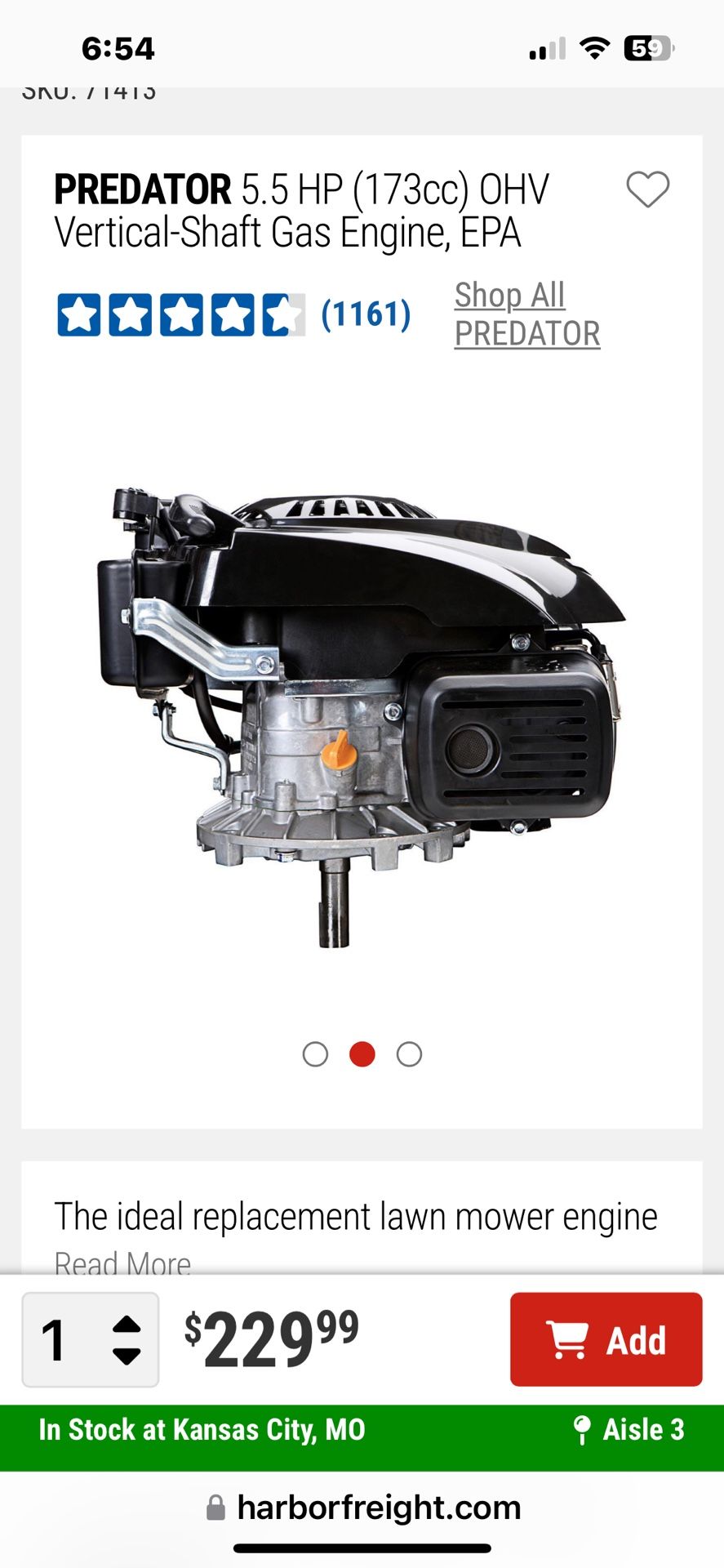The width and height of the screenshot is (724, 1568).
Task: Open the engine product image
Action: click(x=359, y=719)
